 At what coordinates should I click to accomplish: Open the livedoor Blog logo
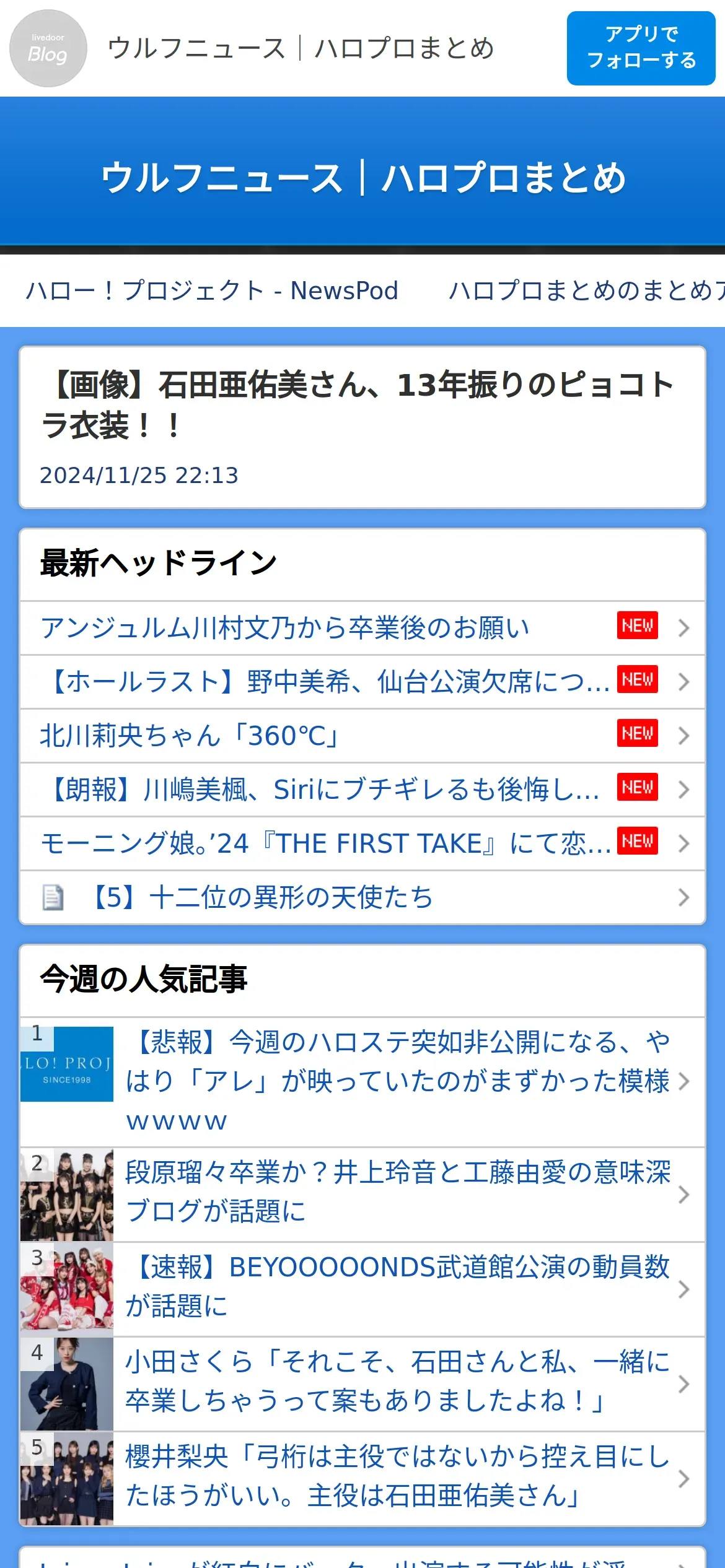[x=48, y=48]
